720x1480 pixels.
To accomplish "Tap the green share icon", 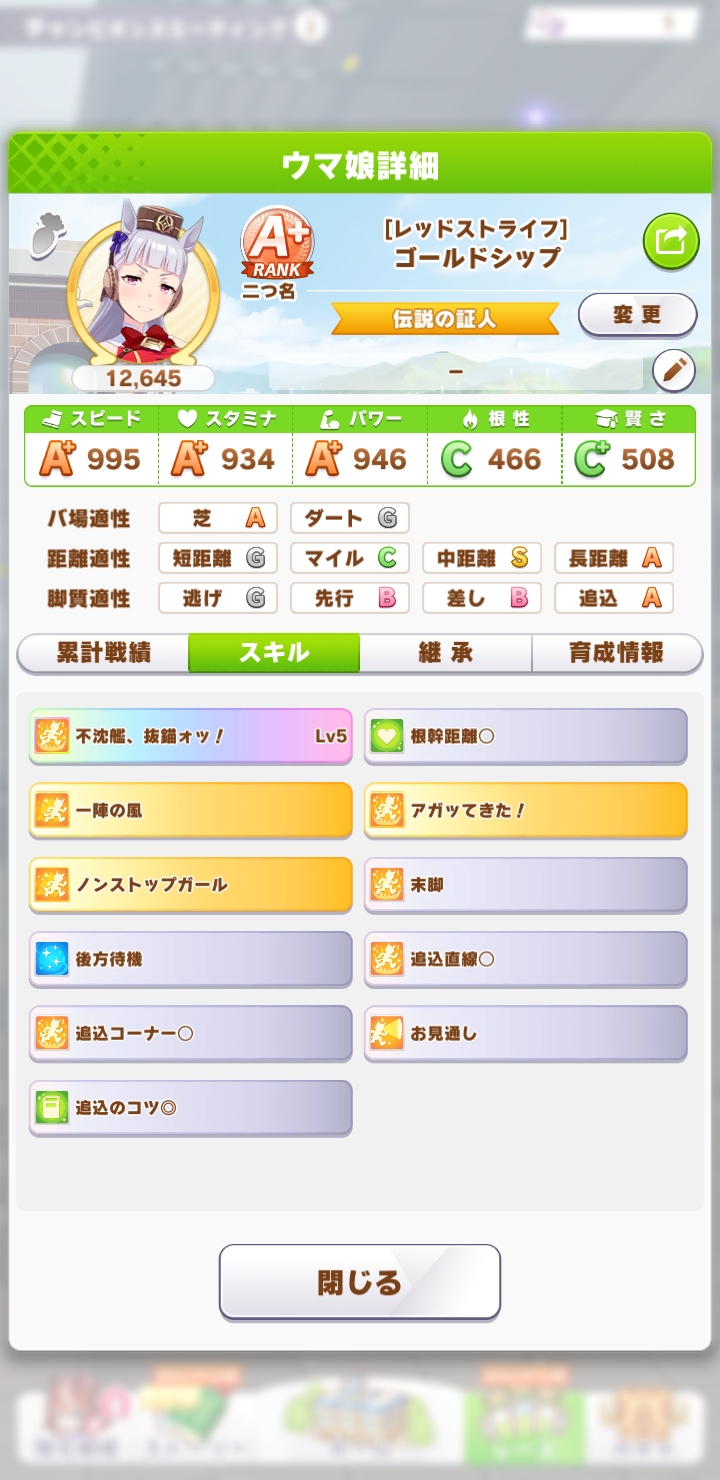I will [x=670, y=241].
